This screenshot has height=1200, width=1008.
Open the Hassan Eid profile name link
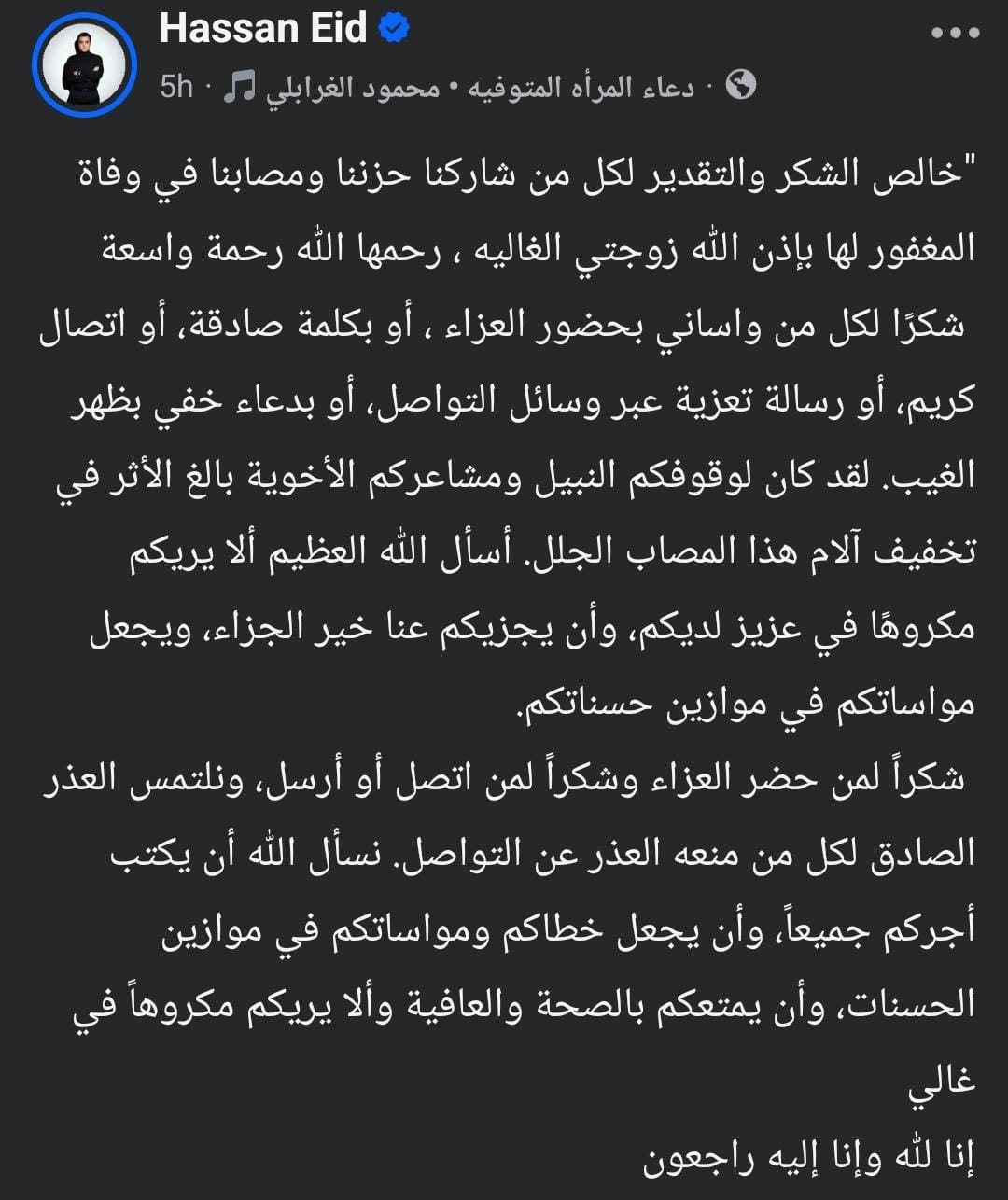(x=263, y=28)
